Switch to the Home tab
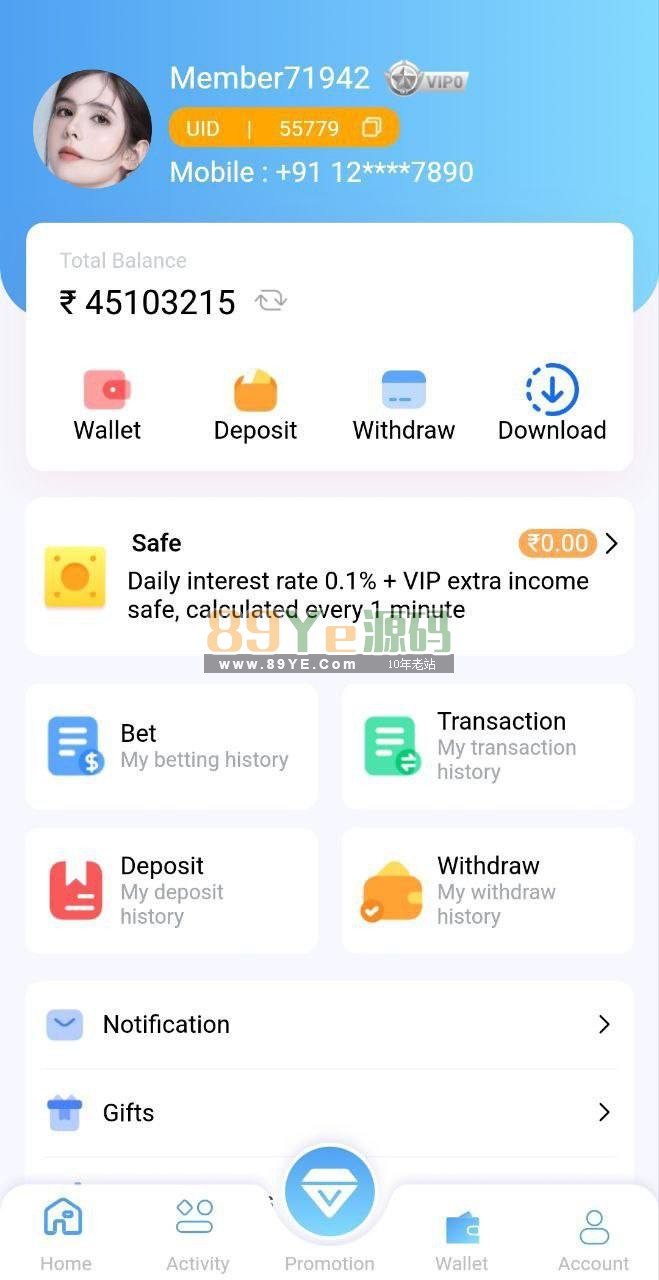The width and height of the screenshot is (659, 1280). point(65,1235)
